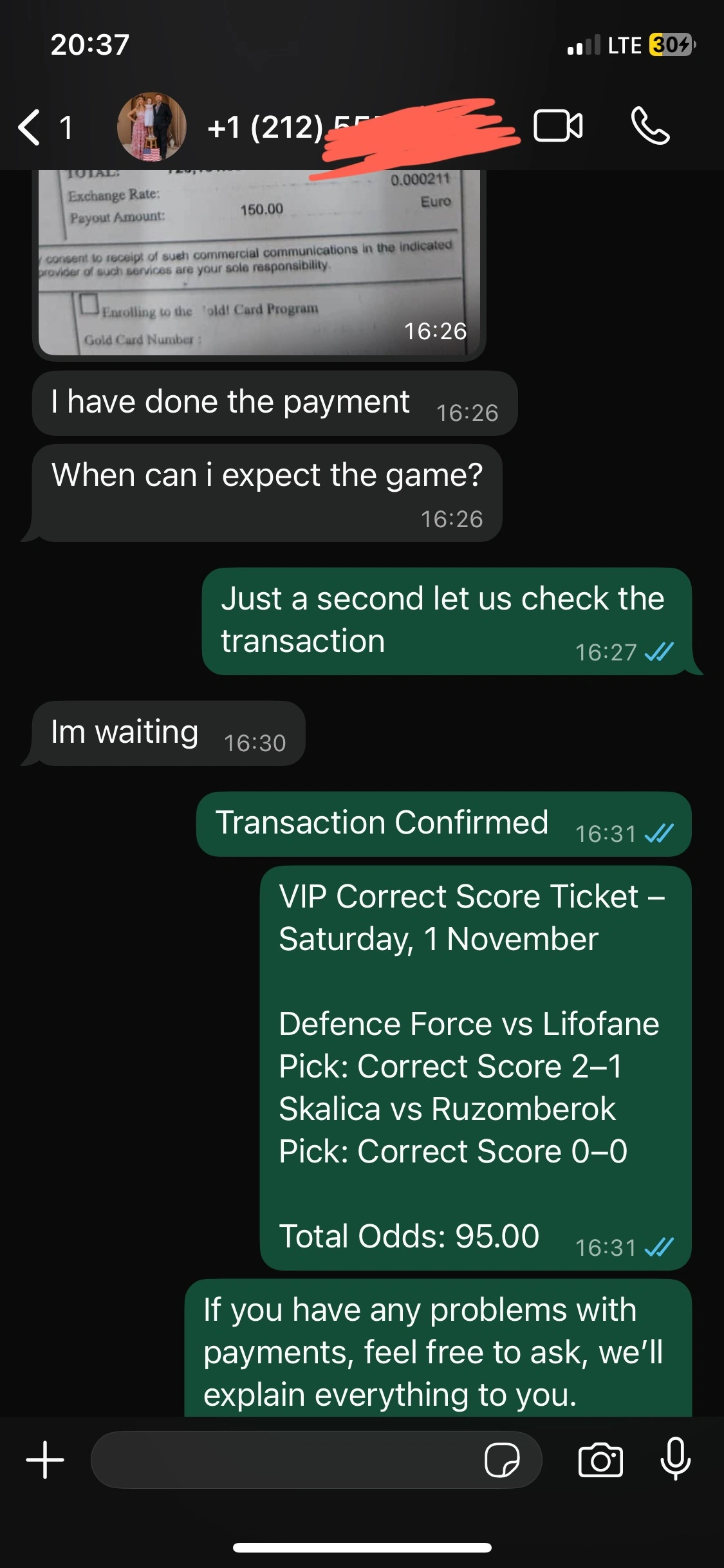The image size is (724, 1568).
Task: Open the camera to take a photo
Action: [x=600, y=1460]
